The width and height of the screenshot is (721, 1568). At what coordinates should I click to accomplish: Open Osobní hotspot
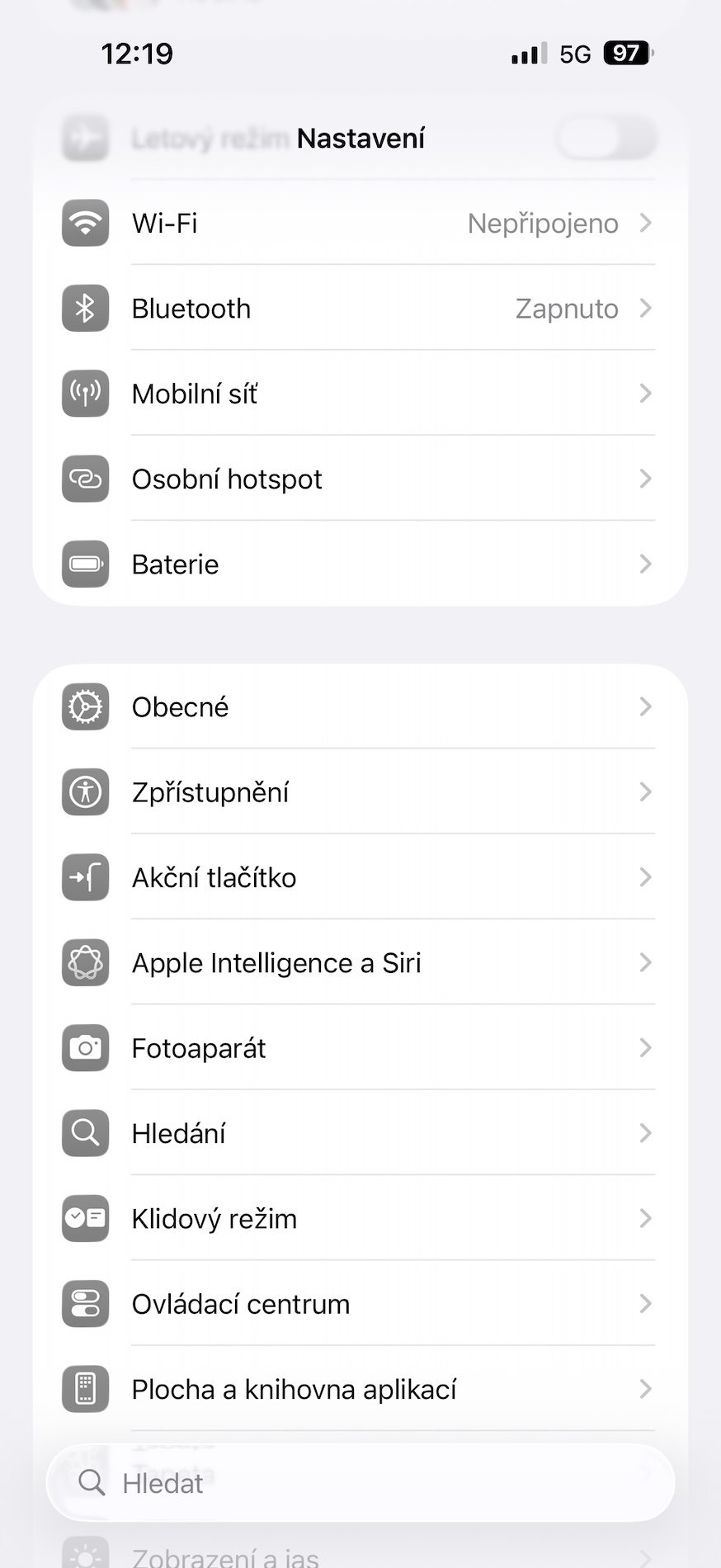tap(360, 479)
